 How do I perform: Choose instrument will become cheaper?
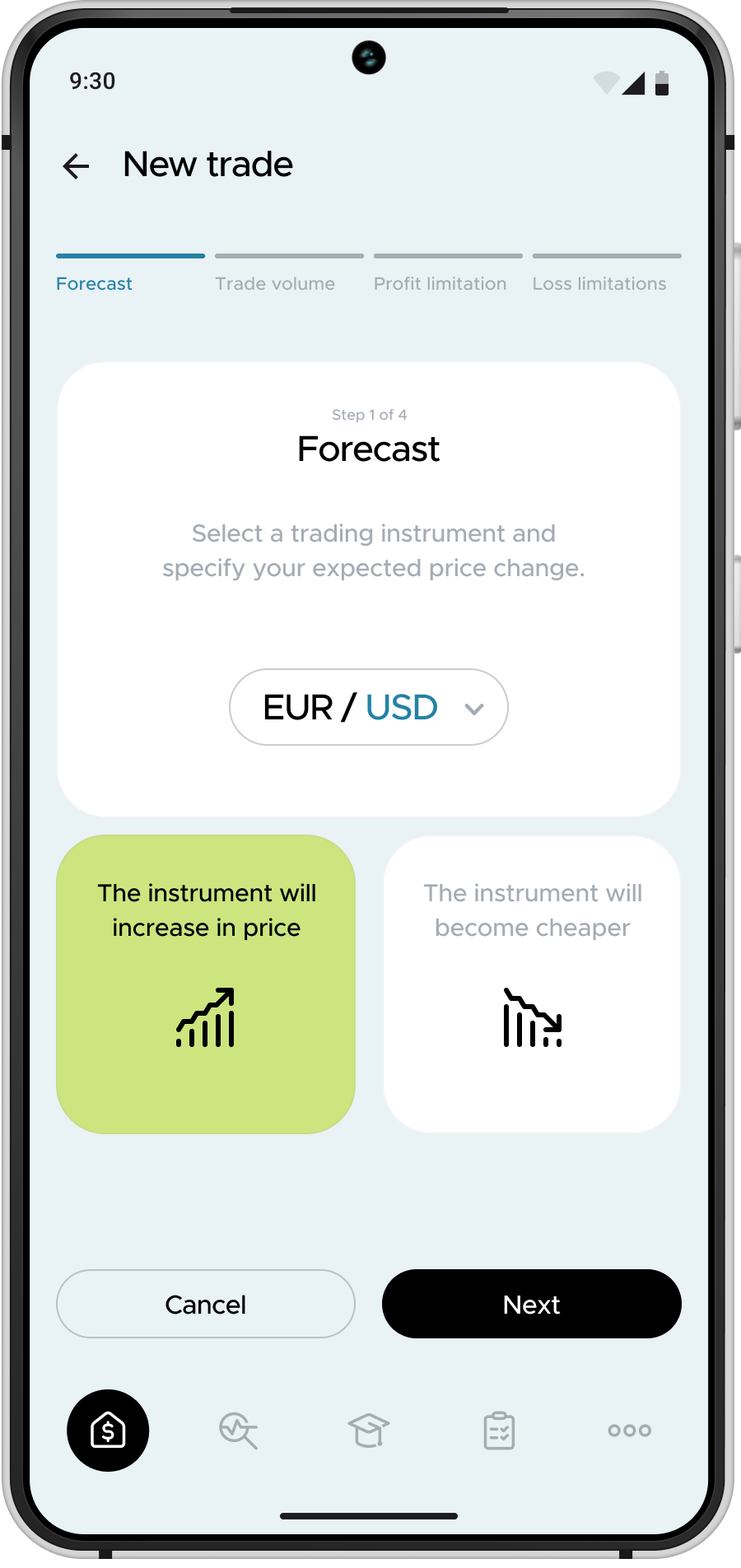point(532,984)
